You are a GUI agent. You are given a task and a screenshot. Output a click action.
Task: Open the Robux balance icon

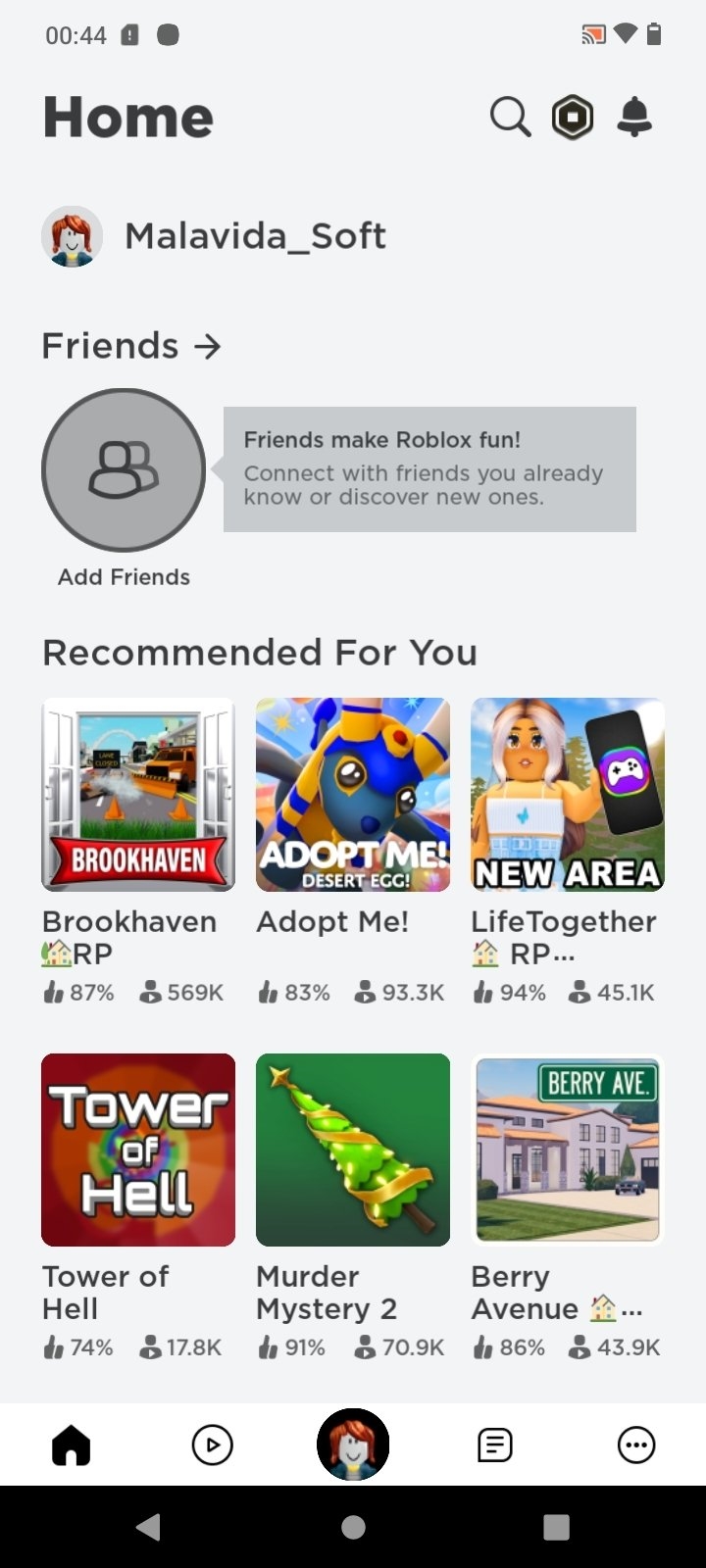(573, 118)
